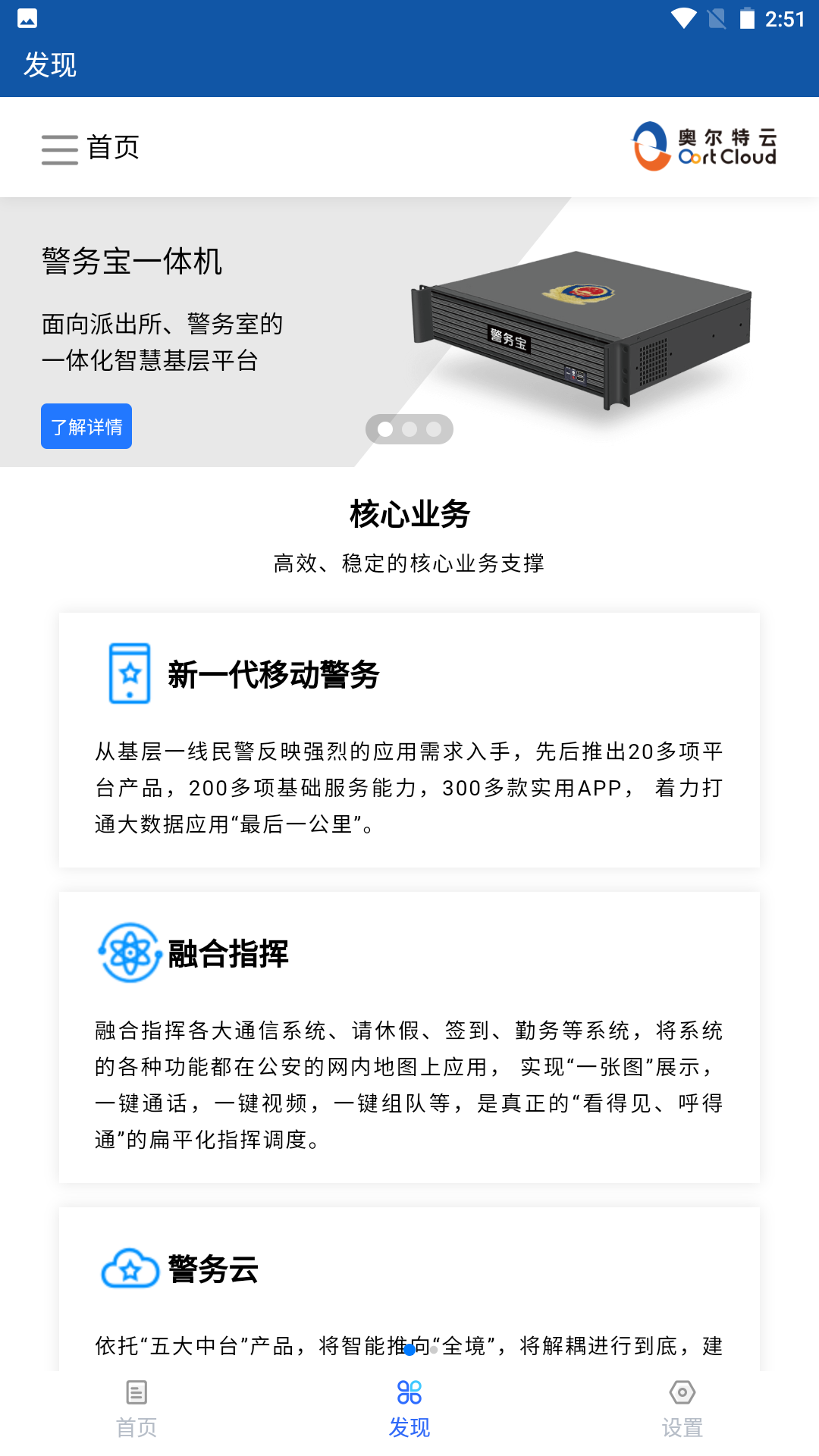
Task: Switch to the second carousel slide dot
Action: [x=410, y=428]
